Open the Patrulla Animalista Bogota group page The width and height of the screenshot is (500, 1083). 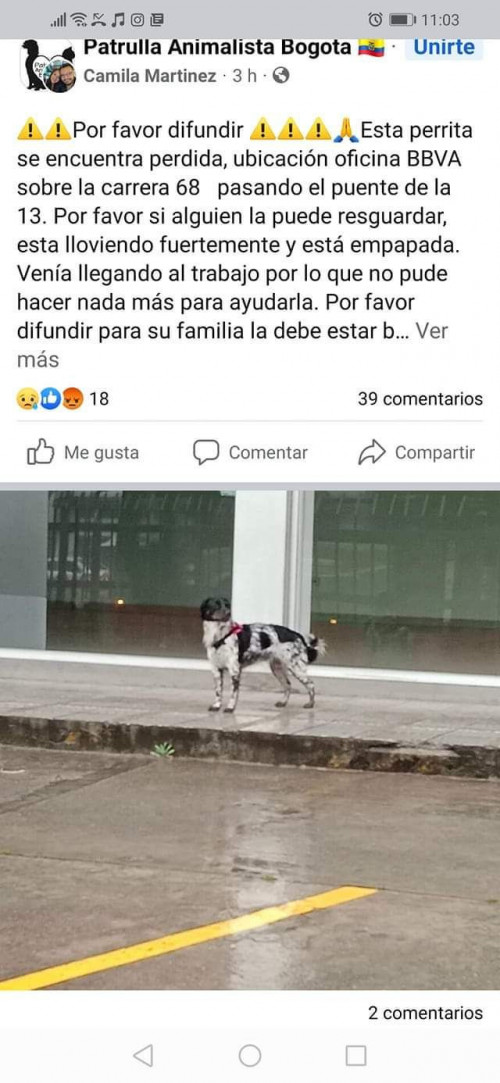click(217, 48)
